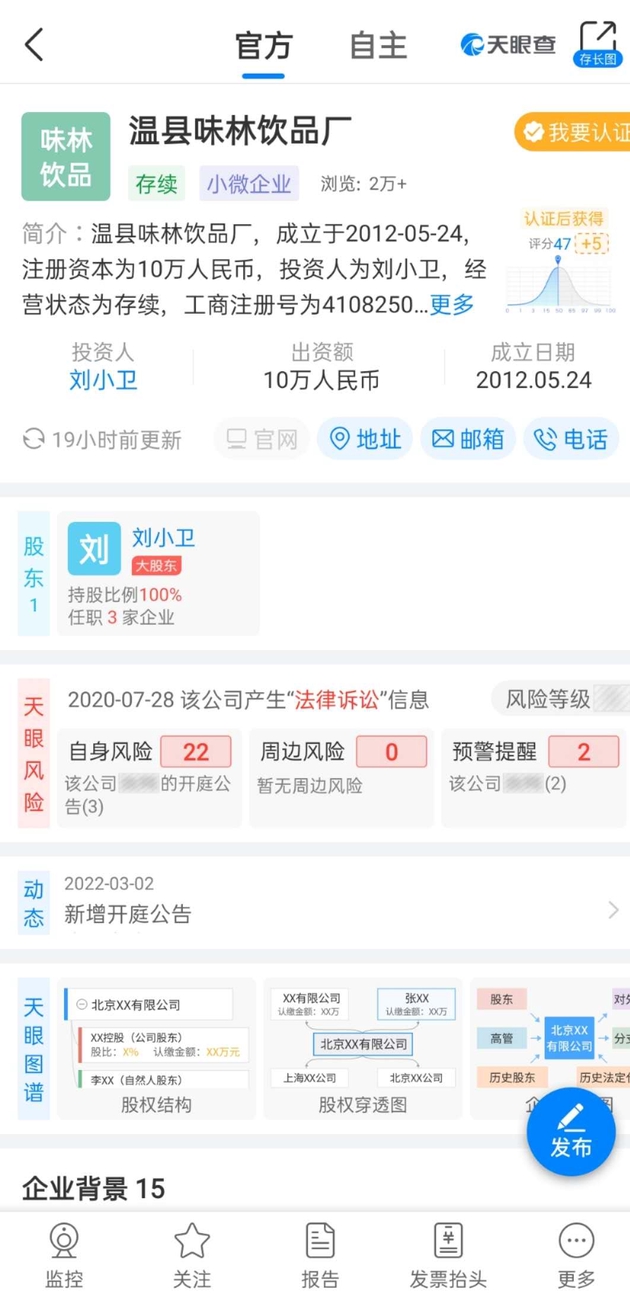
Task: View the company's 地址
Action: tap(365, 439)
